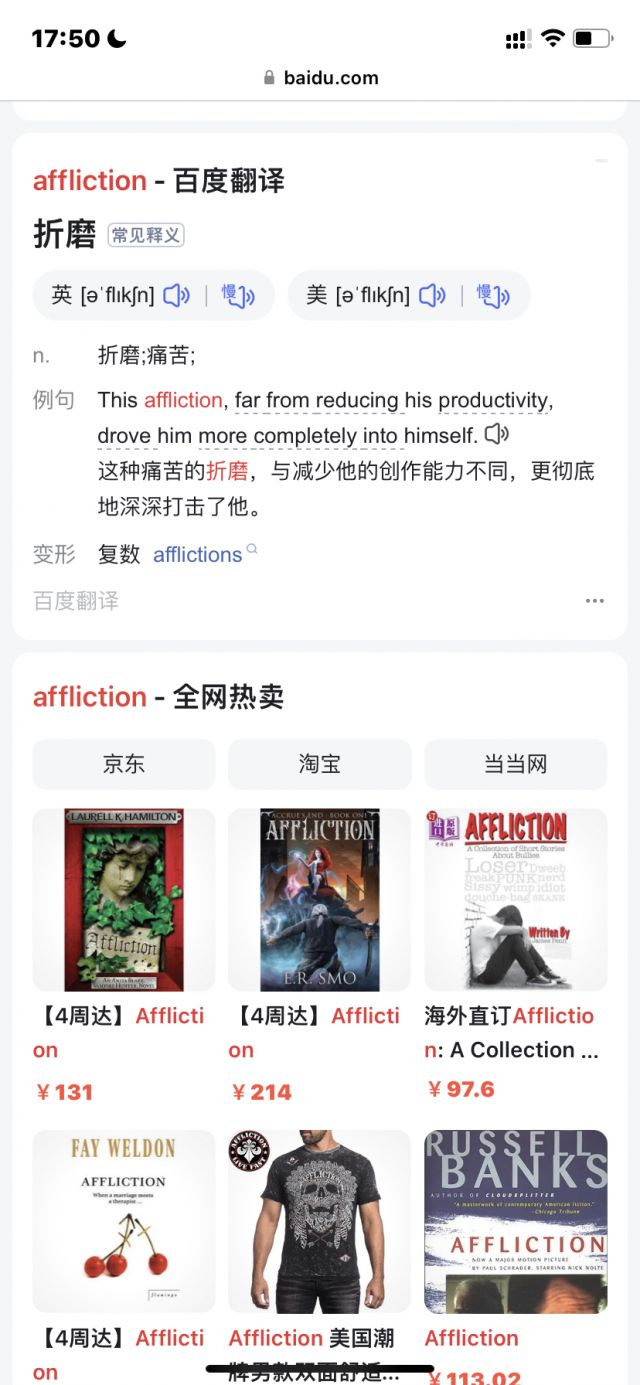
Task: Switch to the 京东 tab
Action: (x=124, y=764)
